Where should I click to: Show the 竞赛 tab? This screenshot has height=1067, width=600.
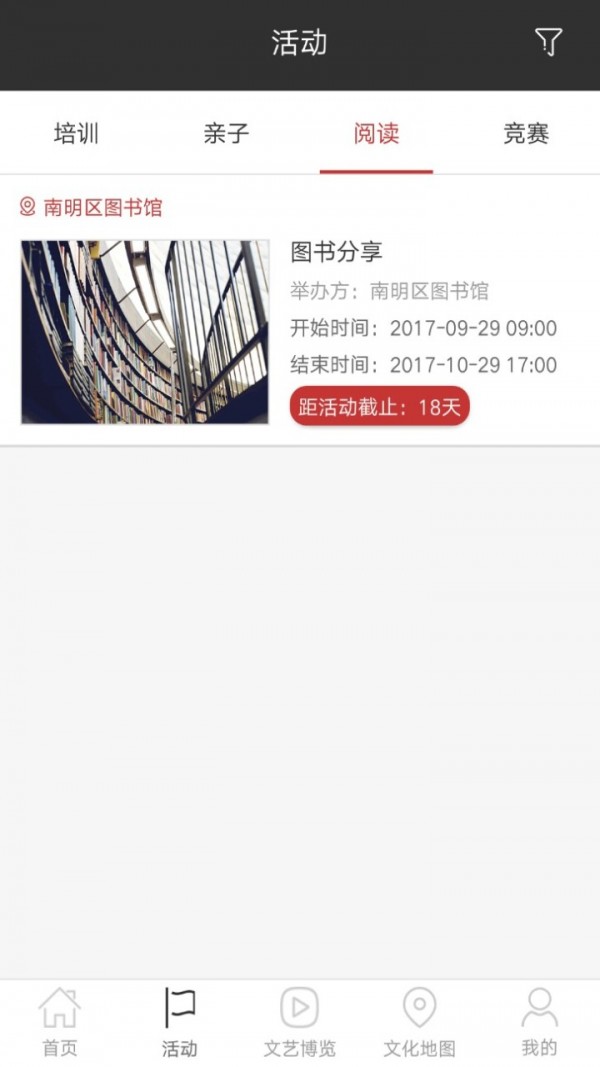526,134
